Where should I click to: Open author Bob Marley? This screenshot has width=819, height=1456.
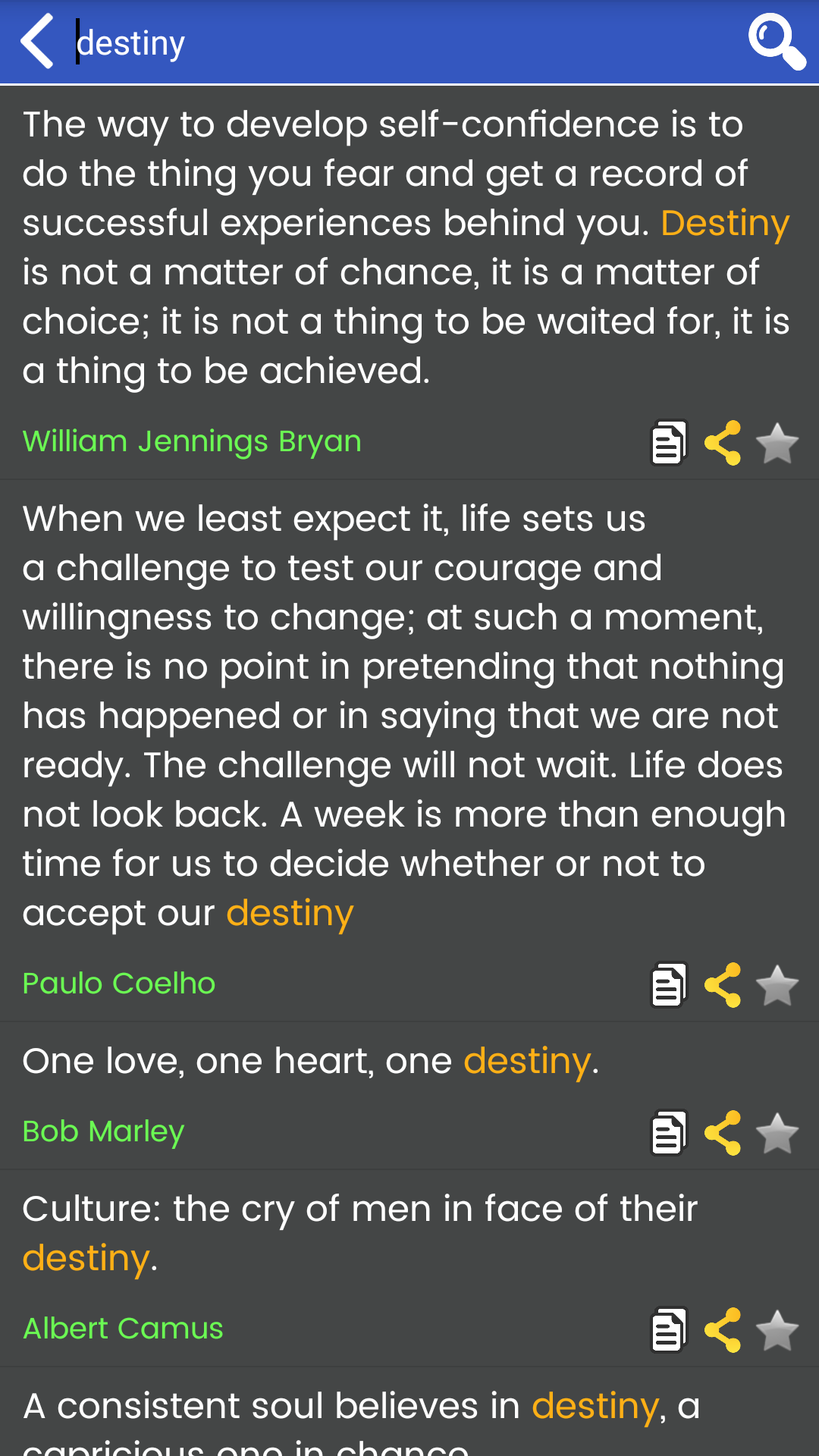click(x=104, y=1131)
